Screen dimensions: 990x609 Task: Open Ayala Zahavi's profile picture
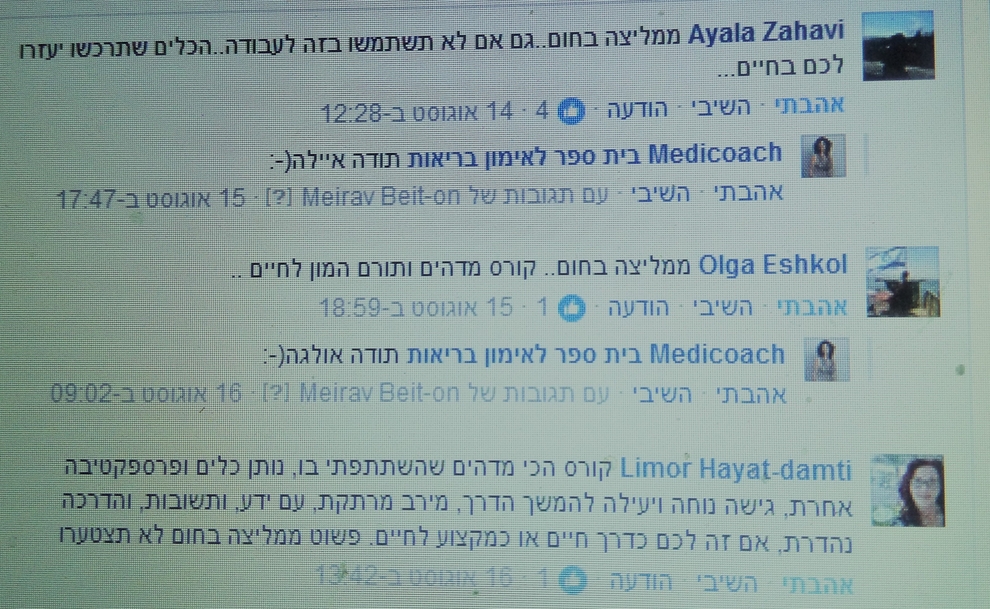[x=897, y=46]
